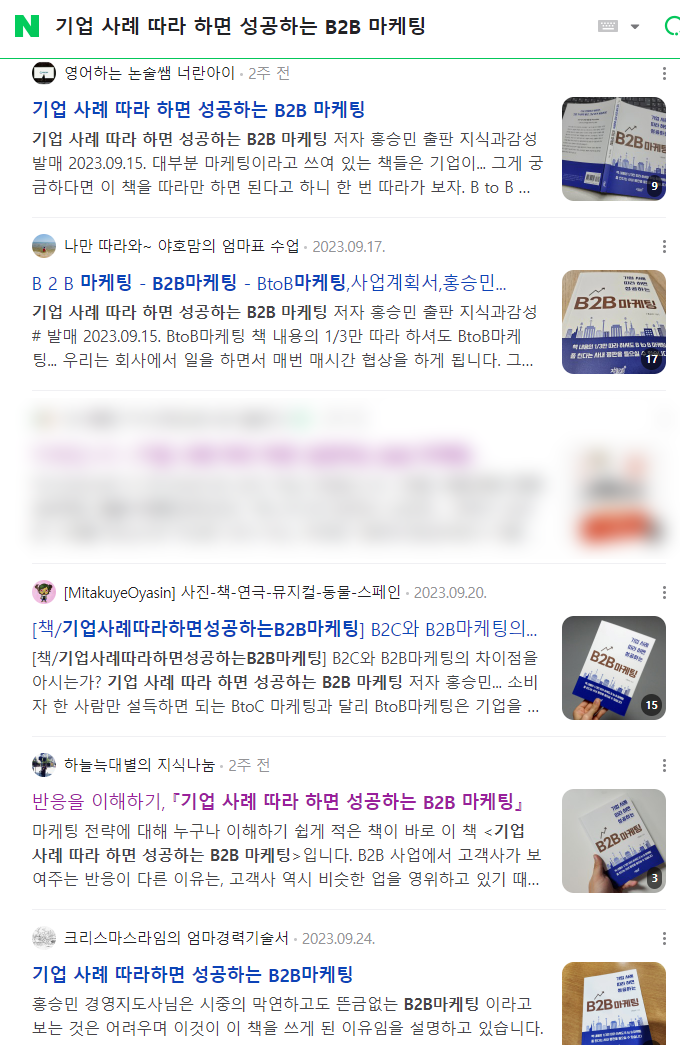Open the post titled B 2 B 마케팅 - B2B마케팅
Screen dimensions: 680x1045
pyautogui.click(x=269, y=282)
